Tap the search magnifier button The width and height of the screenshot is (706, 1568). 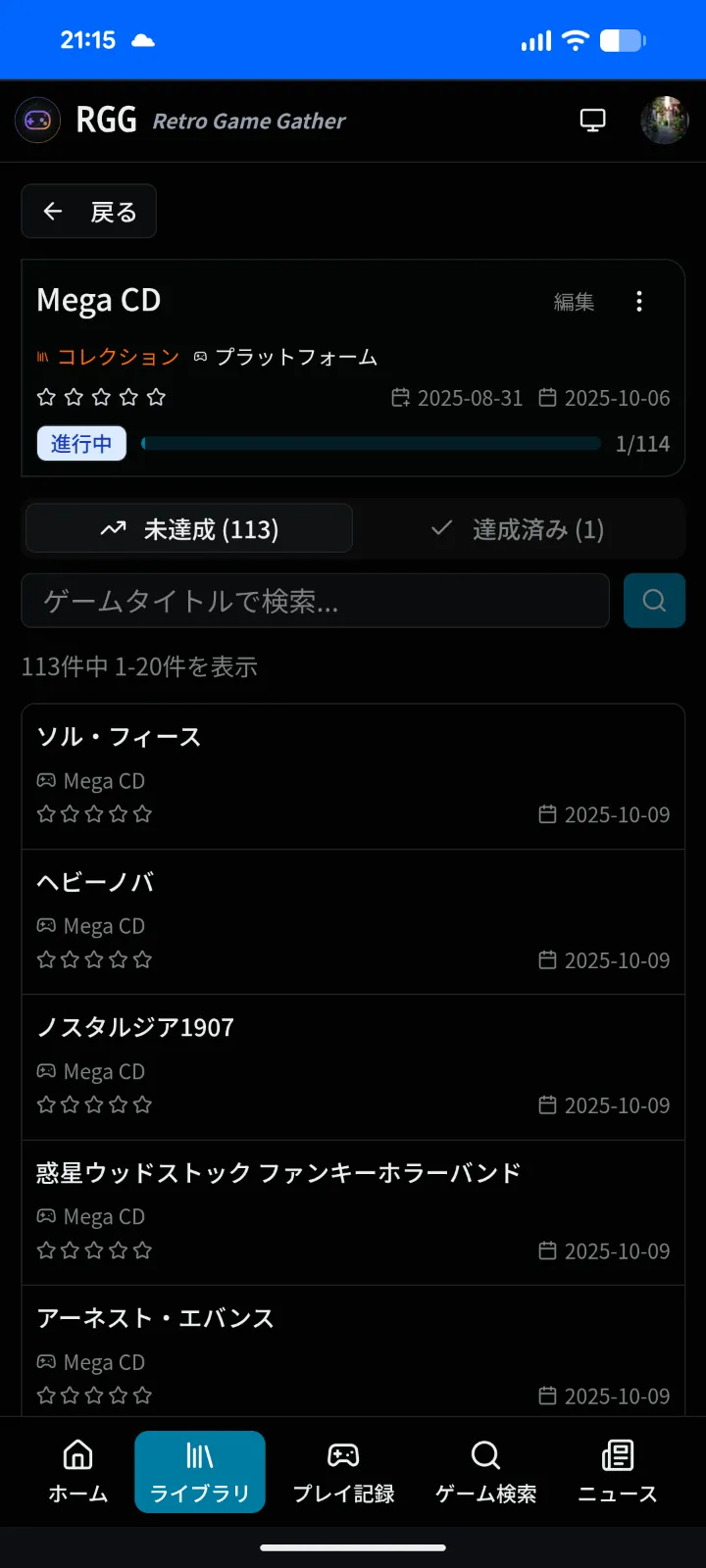(654, 601)
